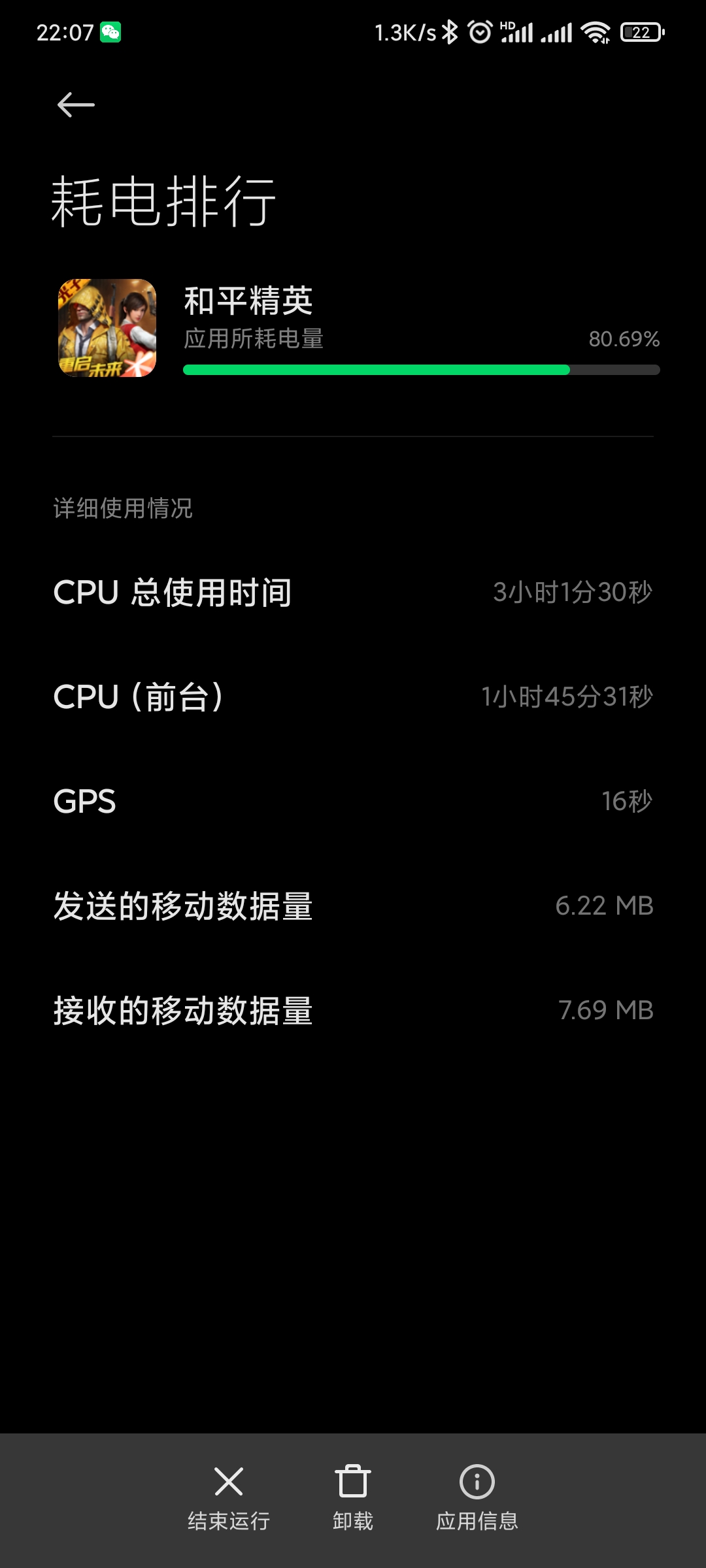Tap 结束运行 to force stop the app
Image resolution: width=706 pixels, height=1568 pixels.
click(x=229, y=1496)
